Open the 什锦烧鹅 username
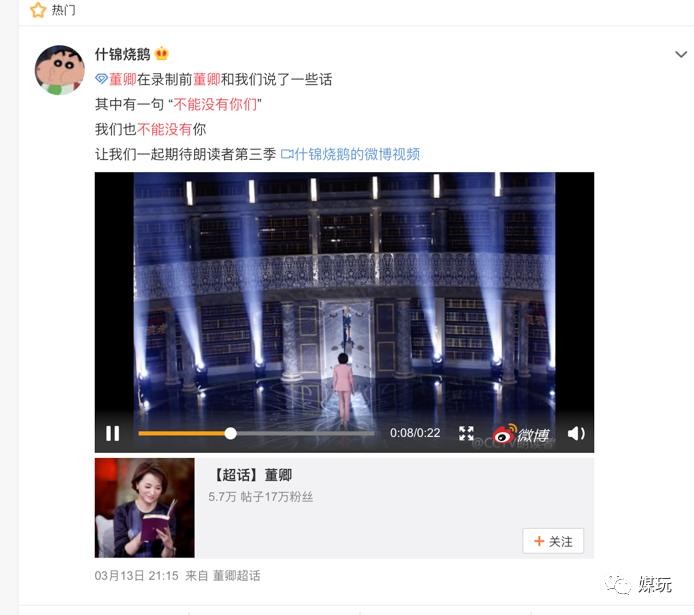 click(x=122, y=54)
